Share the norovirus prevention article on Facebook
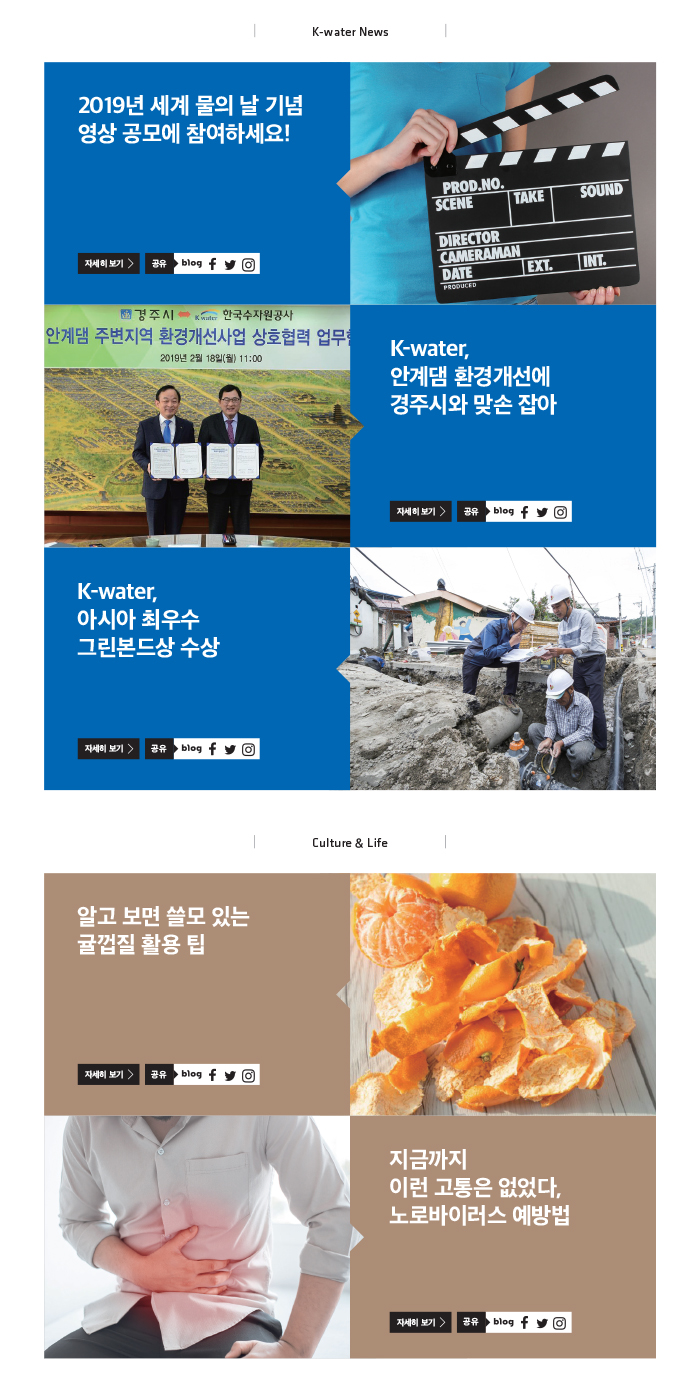 [x=525, y=1323]
